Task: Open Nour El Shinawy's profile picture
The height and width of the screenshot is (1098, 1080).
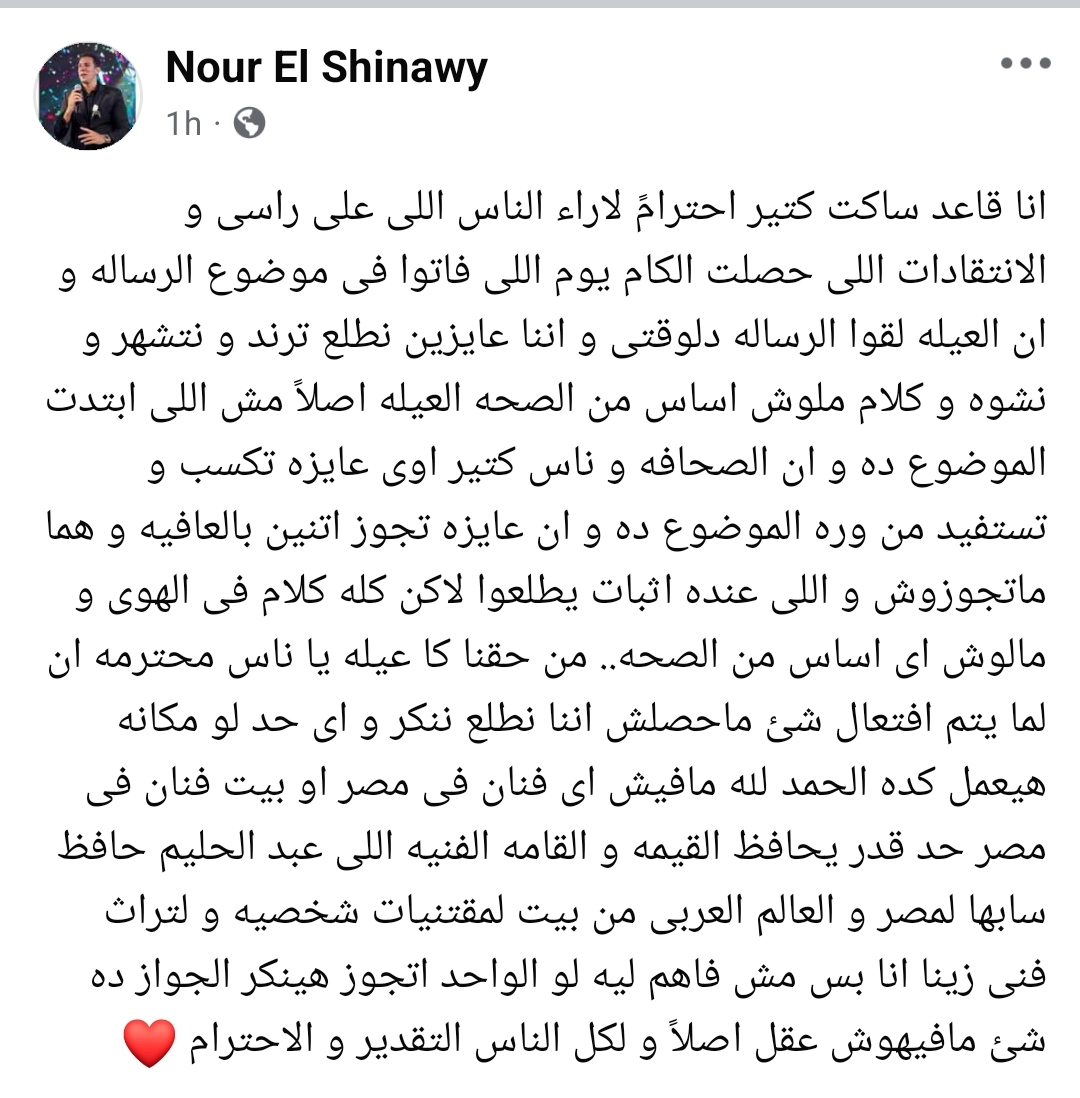Action: (88, 96)
